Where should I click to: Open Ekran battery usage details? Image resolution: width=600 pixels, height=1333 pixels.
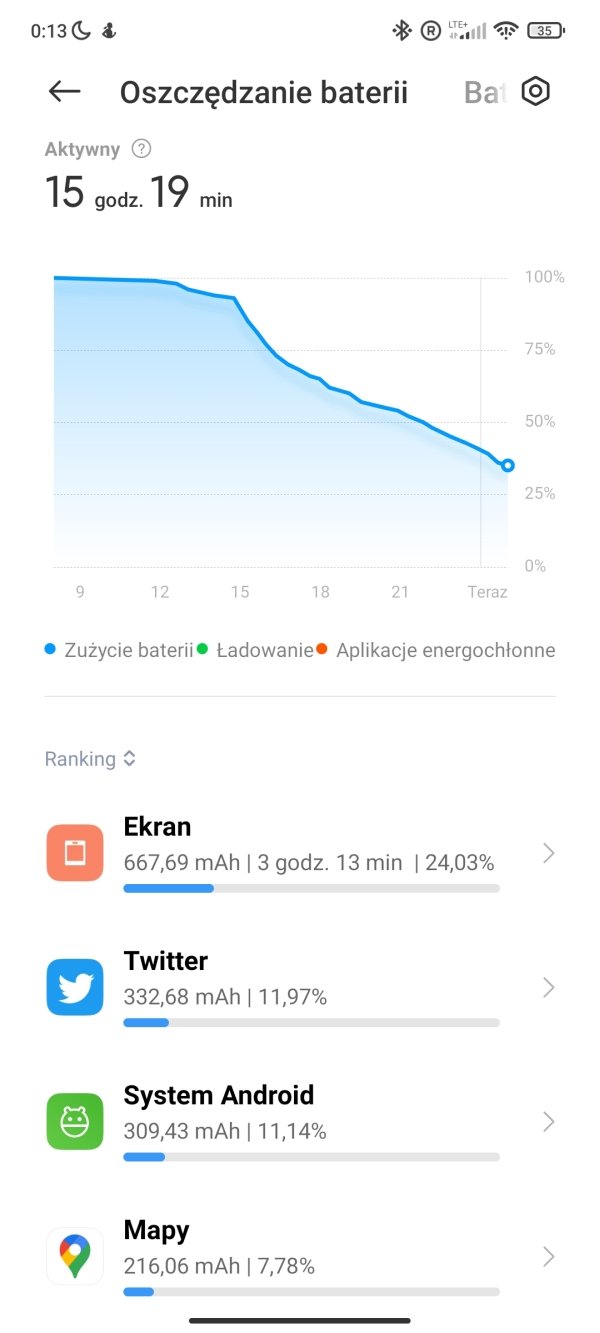tap(300, 854)
